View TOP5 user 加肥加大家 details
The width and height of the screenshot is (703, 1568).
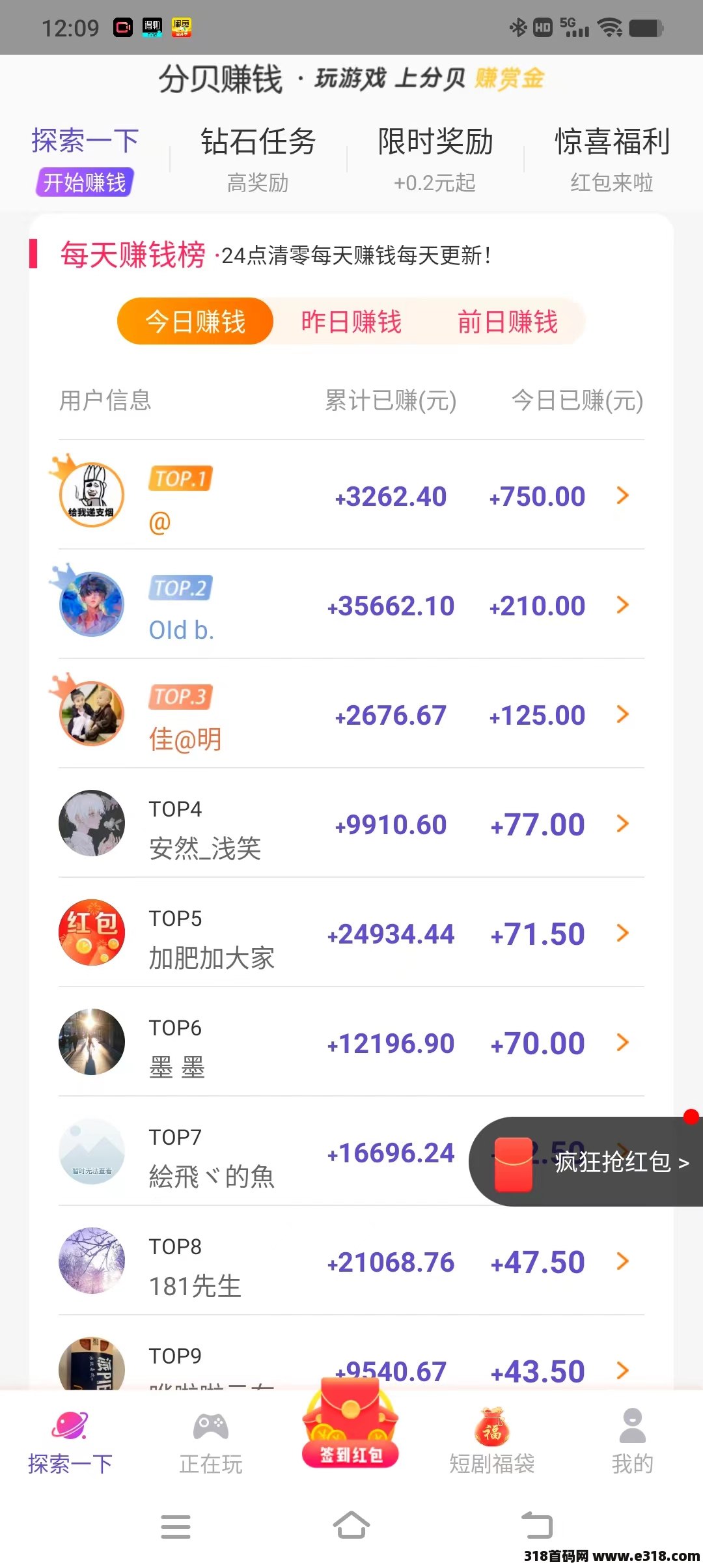351,934
